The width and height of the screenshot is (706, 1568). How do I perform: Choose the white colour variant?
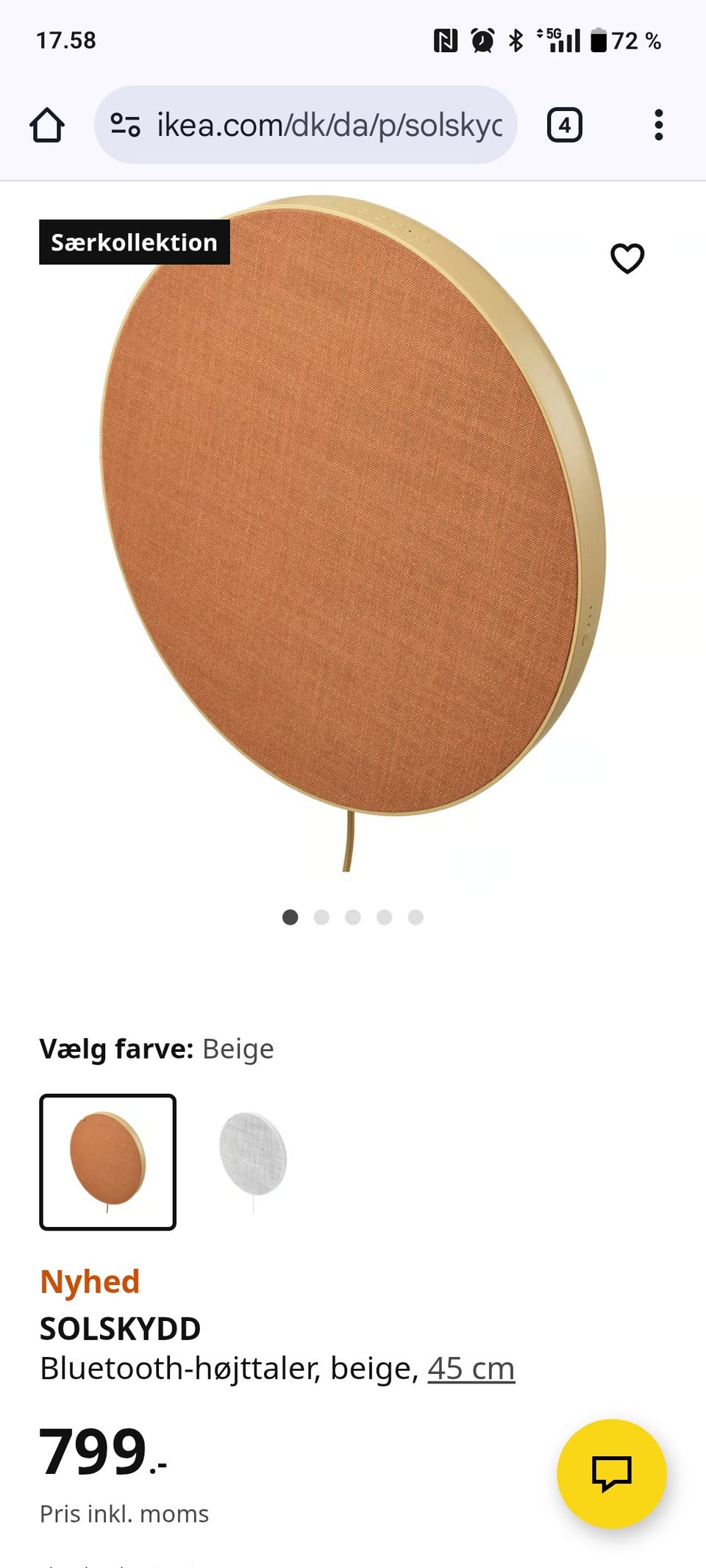pos(254,1161)
